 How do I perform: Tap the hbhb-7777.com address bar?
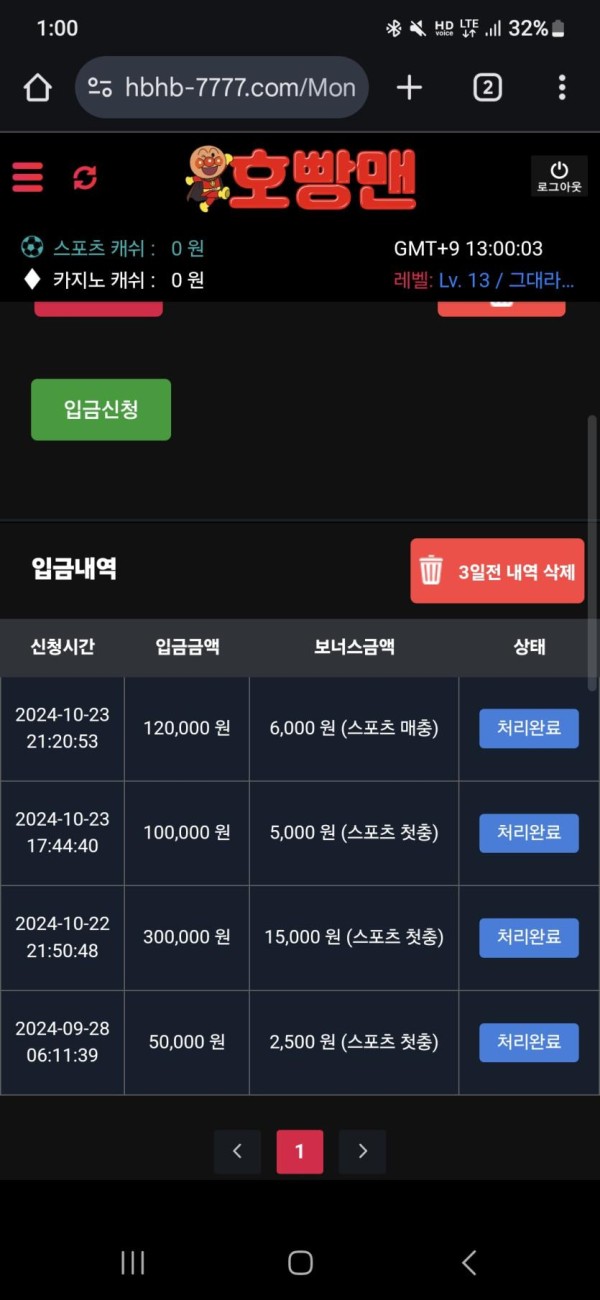(222, 88)
